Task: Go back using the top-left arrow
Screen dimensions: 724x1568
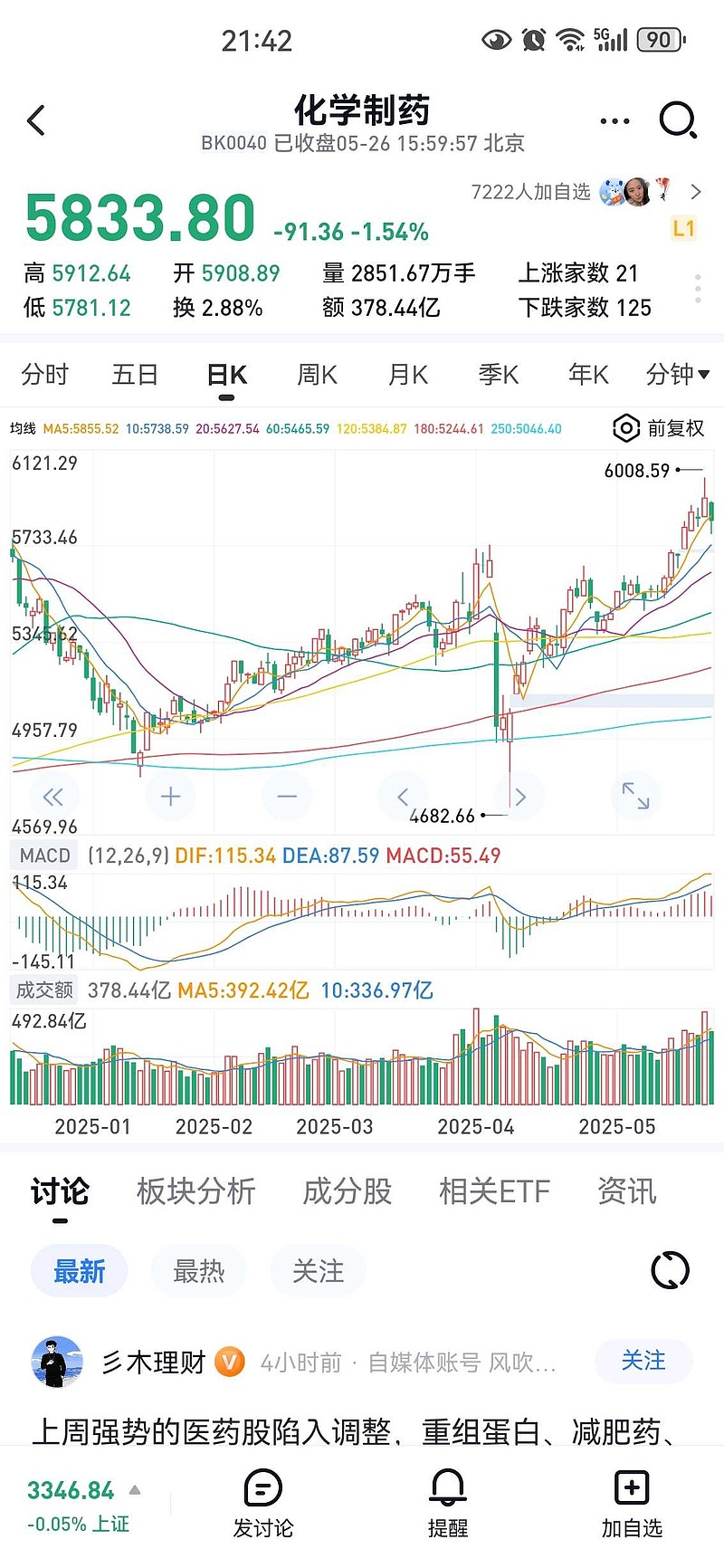Action: point(36,120)
